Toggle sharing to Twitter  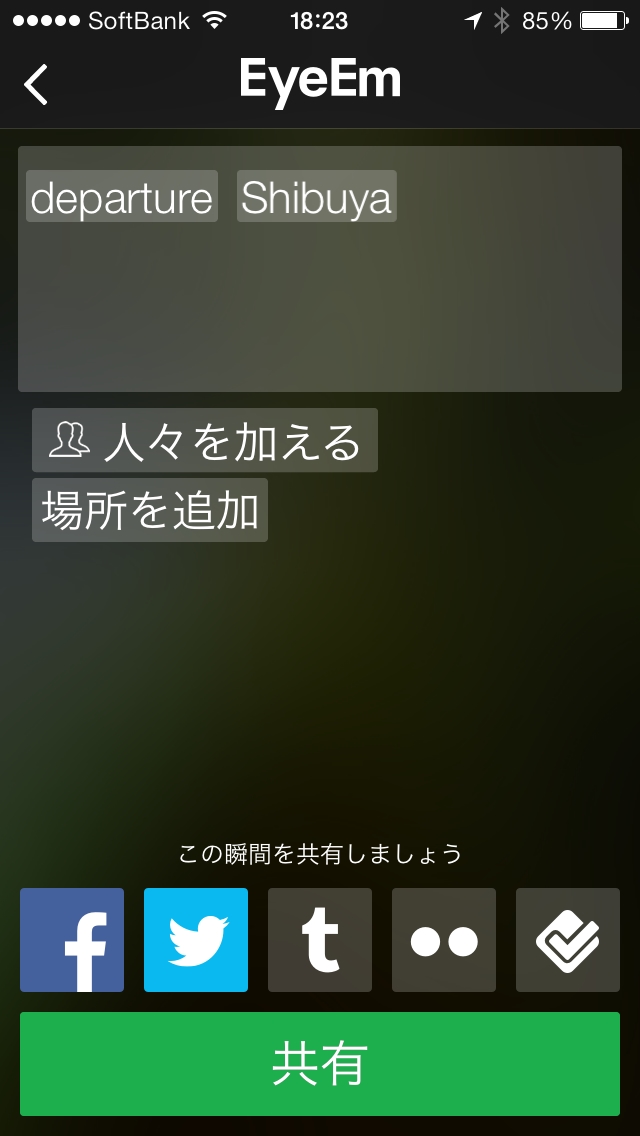(196, 940)
